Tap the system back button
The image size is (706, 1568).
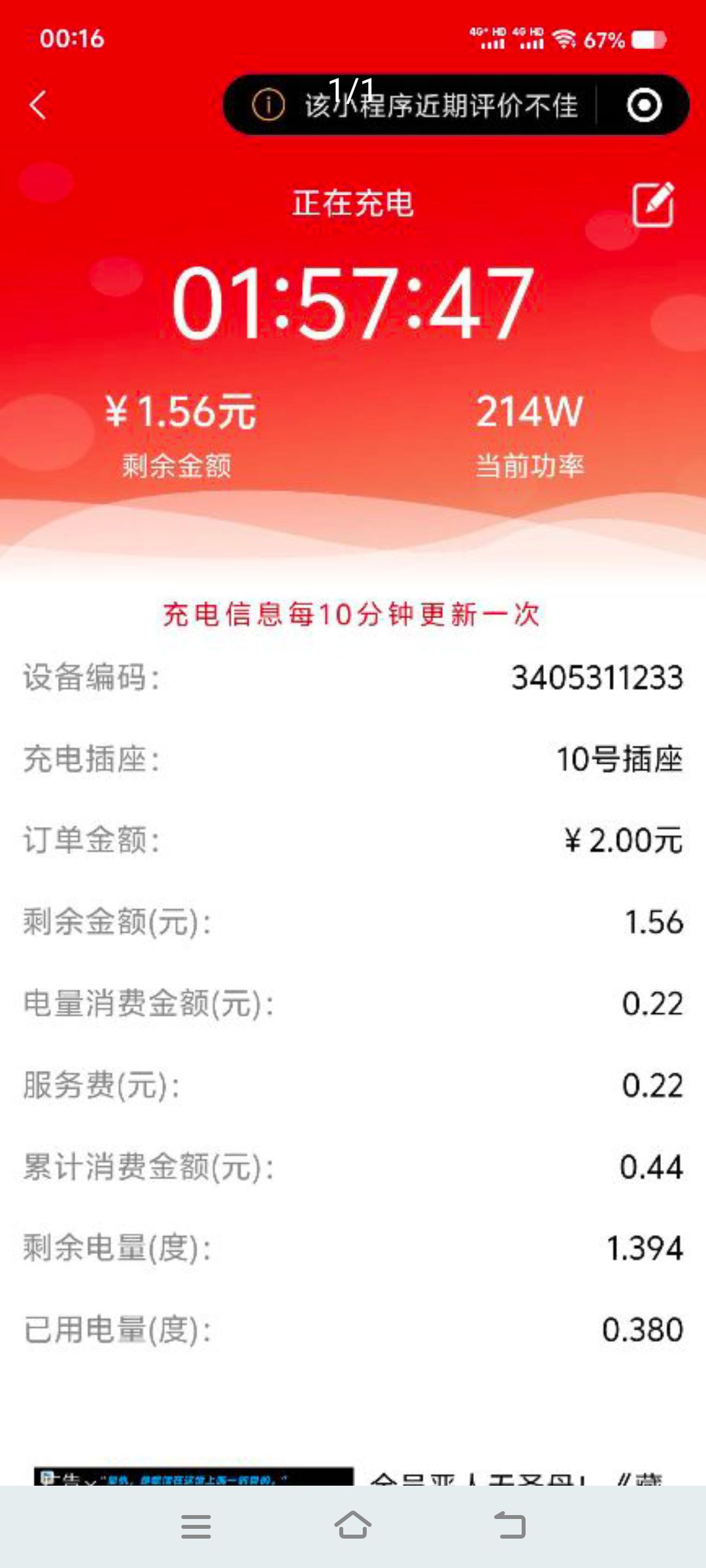point(510,1526)
